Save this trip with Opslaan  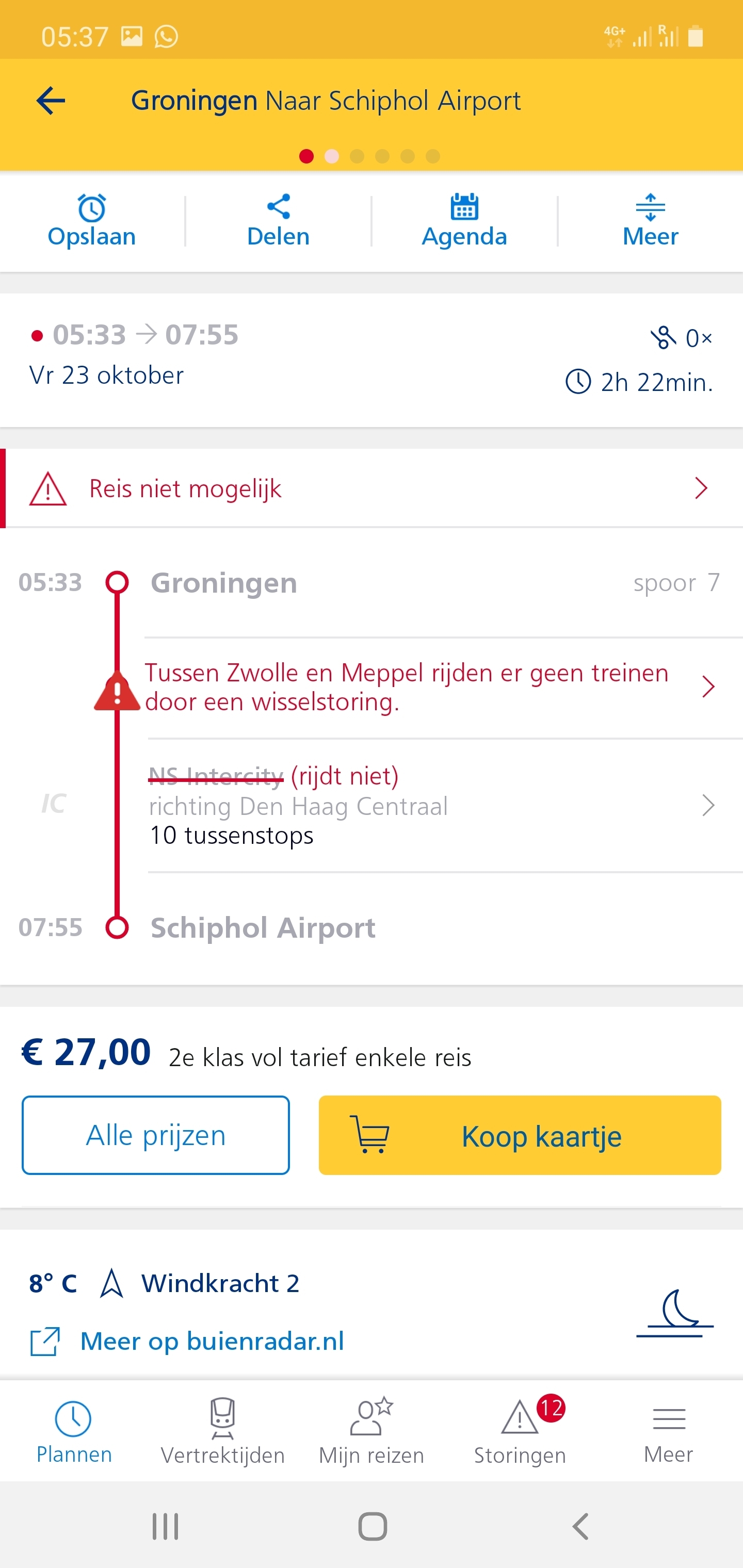click(92, 221)
